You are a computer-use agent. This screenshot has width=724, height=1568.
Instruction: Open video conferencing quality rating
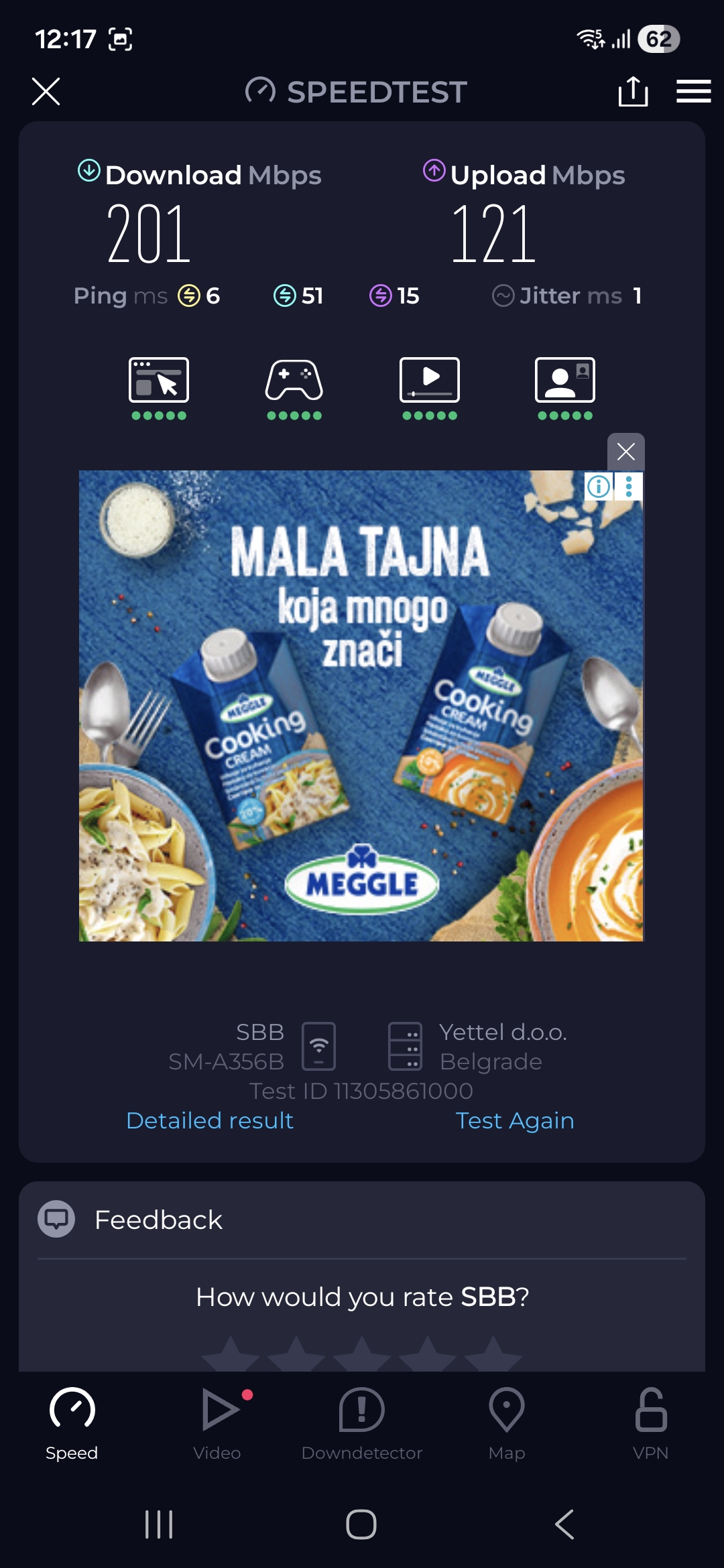pos(565,387)
